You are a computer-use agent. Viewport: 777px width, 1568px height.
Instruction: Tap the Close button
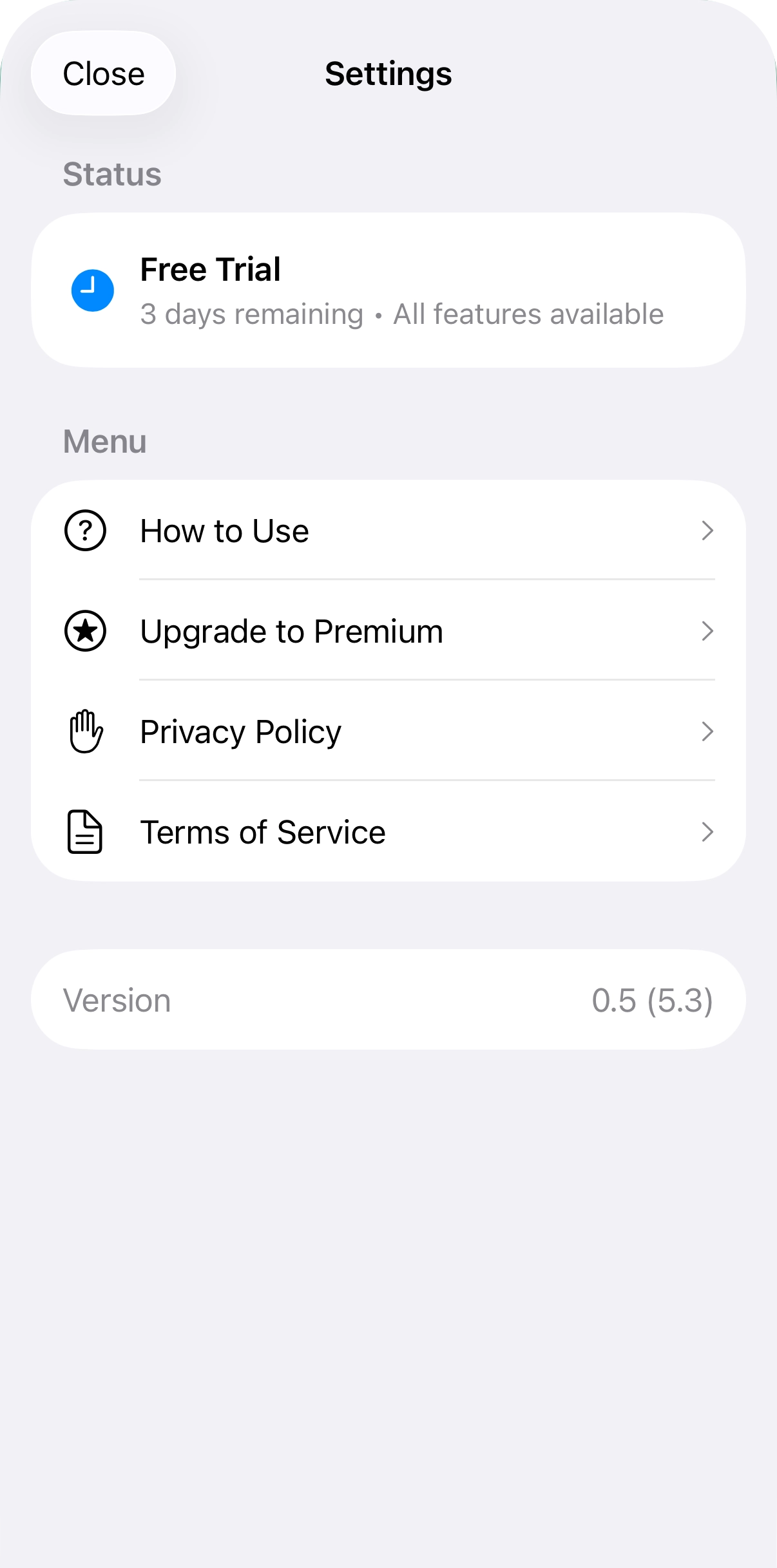pos(102,73)
